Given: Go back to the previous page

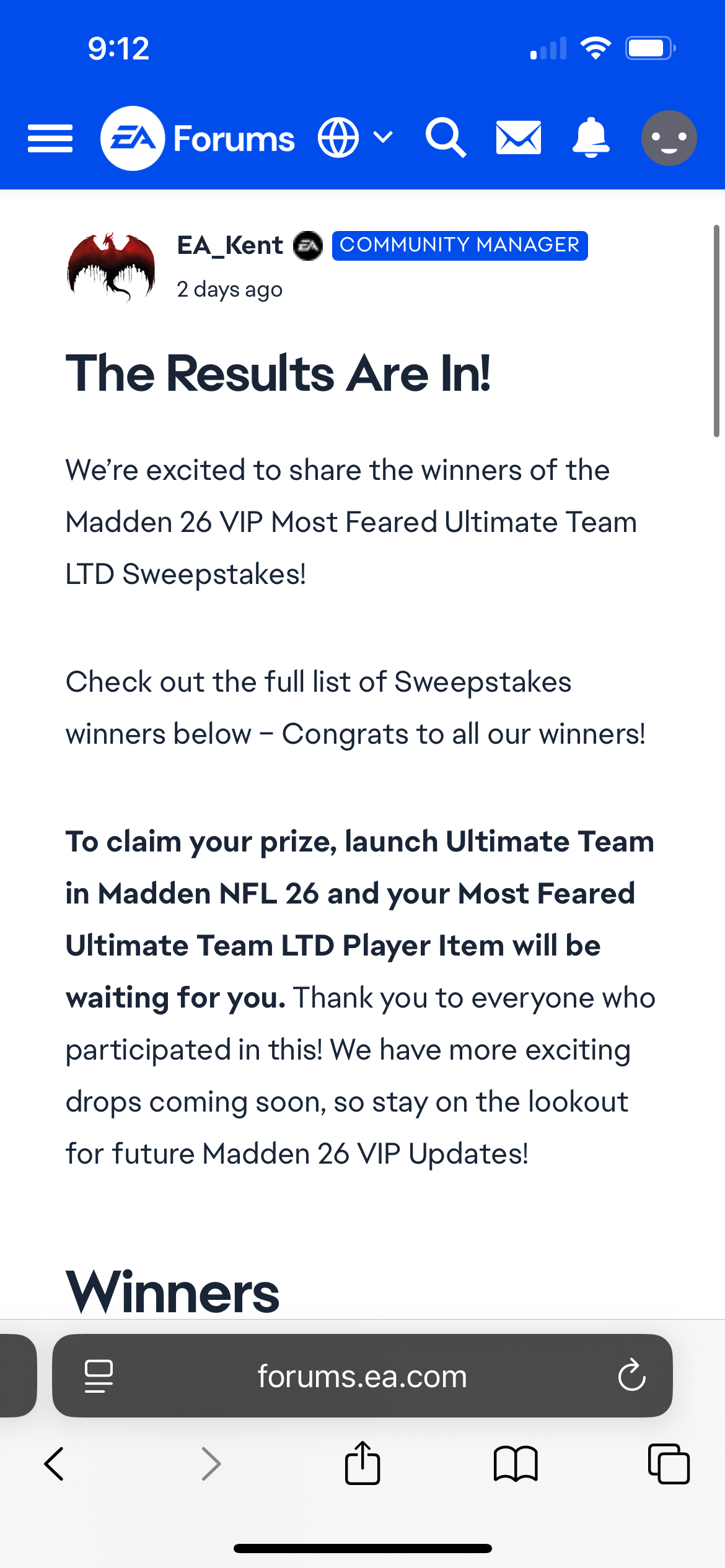Looking at the screenshot, I should click(x=55, y=1464).
